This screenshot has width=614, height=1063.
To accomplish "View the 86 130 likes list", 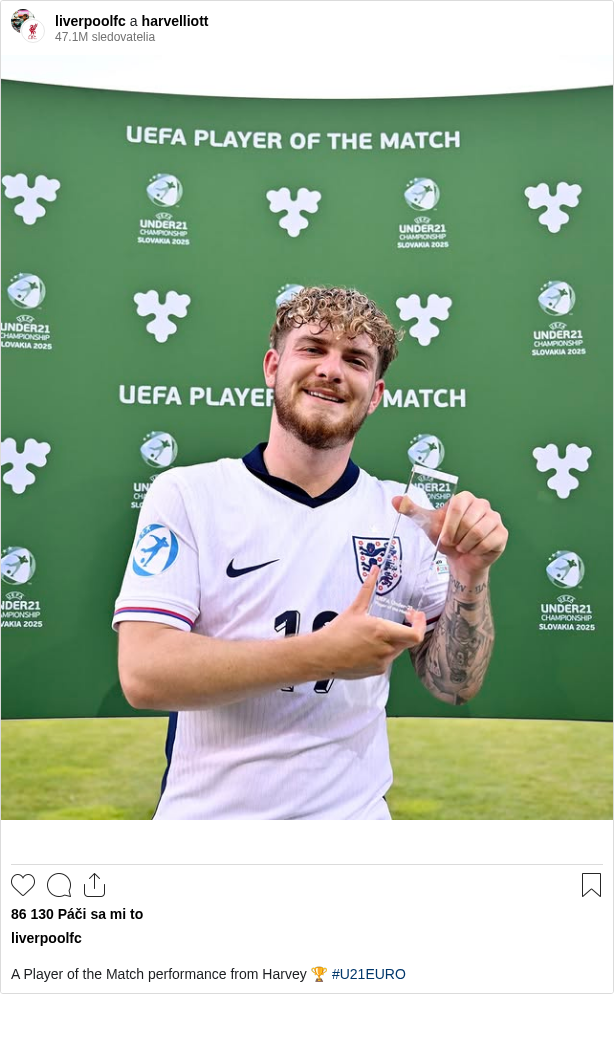I will coord(77,914).
